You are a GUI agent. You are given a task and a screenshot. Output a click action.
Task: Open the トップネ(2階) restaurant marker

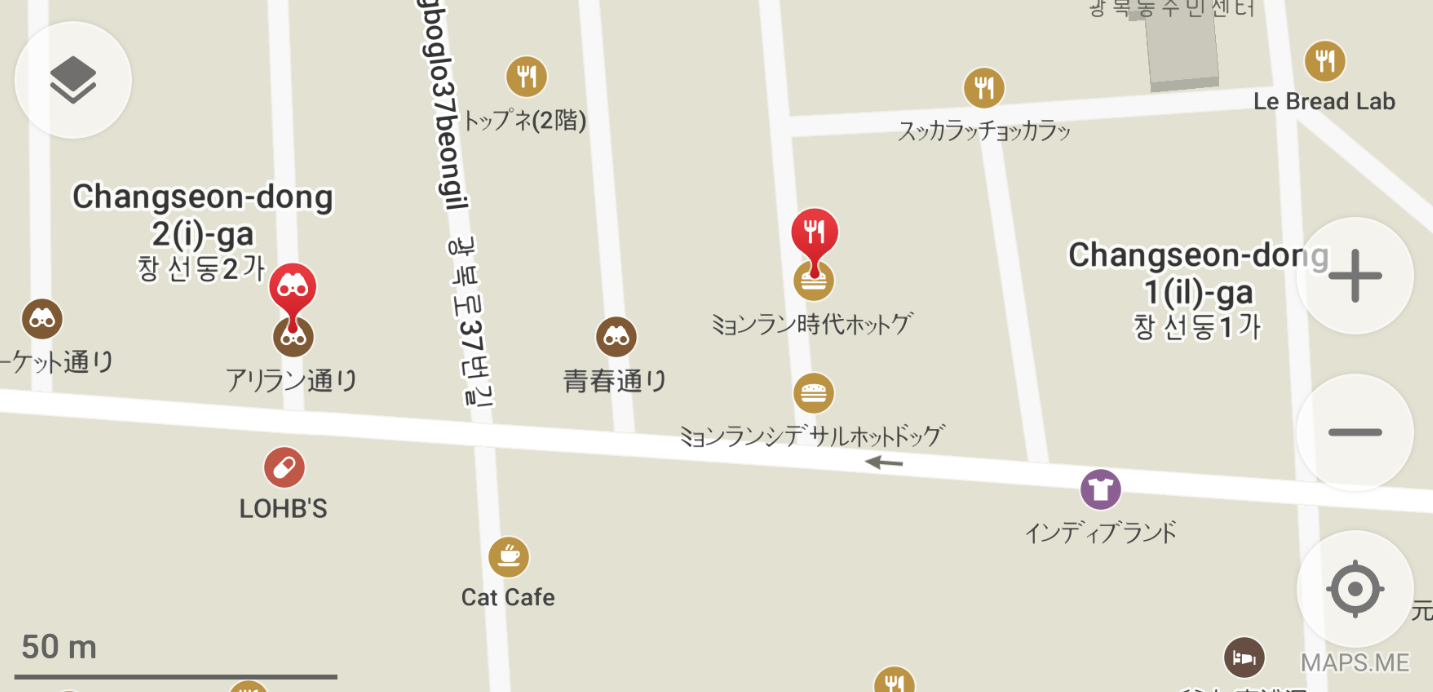click(526, 77)
